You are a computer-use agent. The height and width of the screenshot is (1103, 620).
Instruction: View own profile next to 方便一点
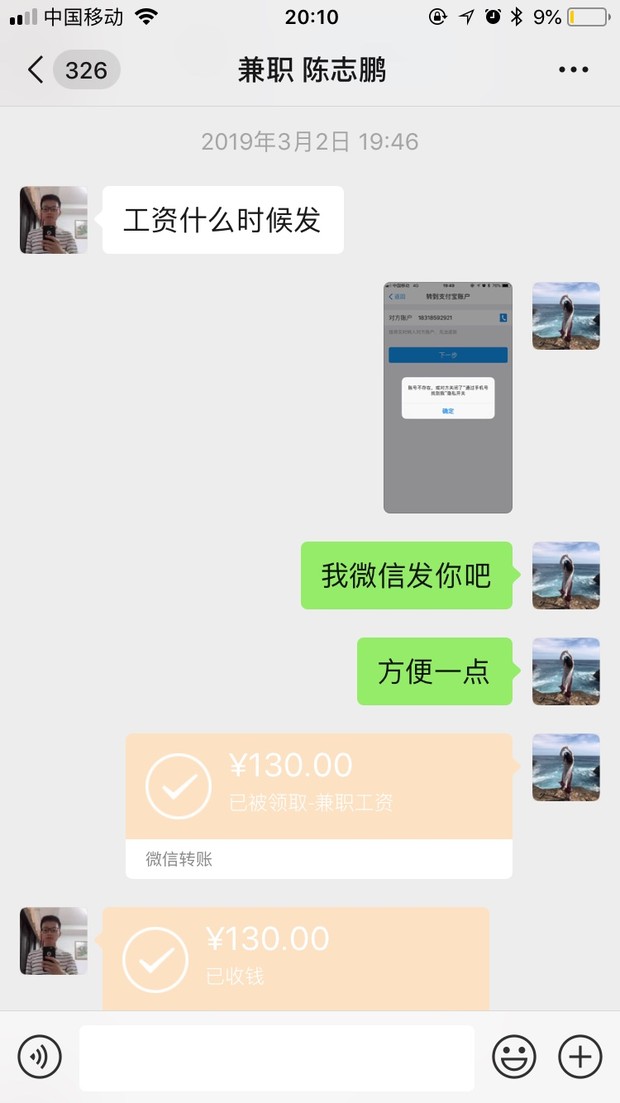coord(566,671)
